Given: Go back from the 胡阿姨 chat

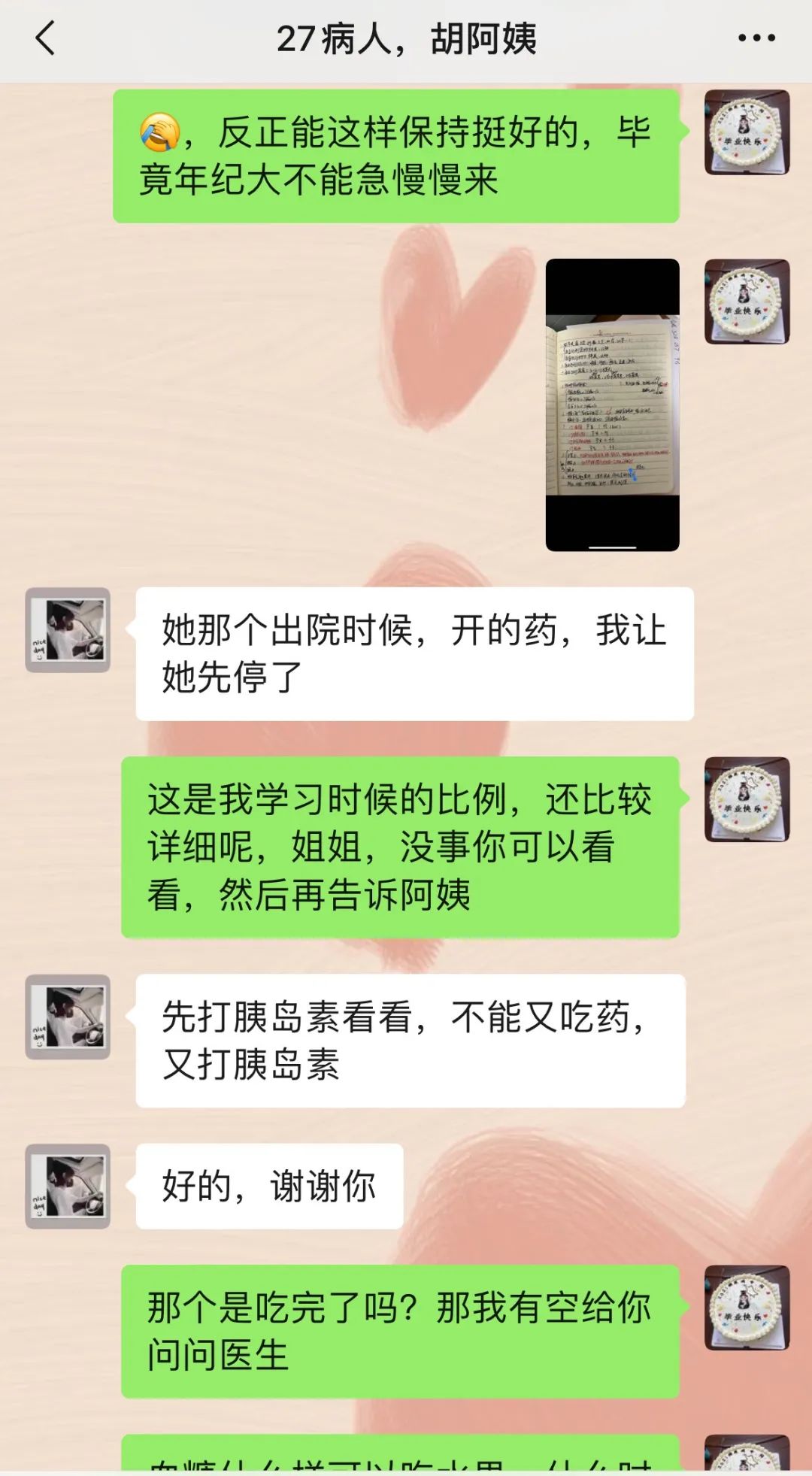Looking at the screenshot, I should pyautogui.click(x=45, y=38).
